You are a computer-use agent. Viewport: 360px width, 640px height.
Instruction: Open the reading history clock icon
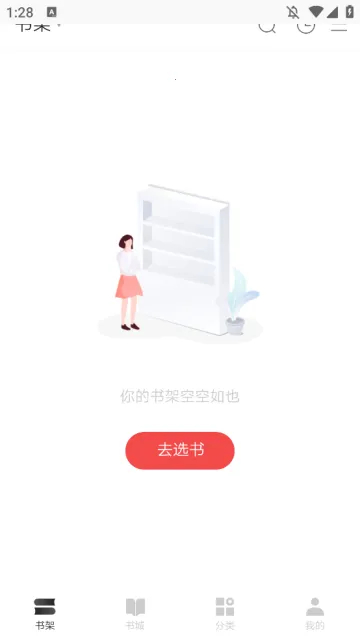coord(306,28)
